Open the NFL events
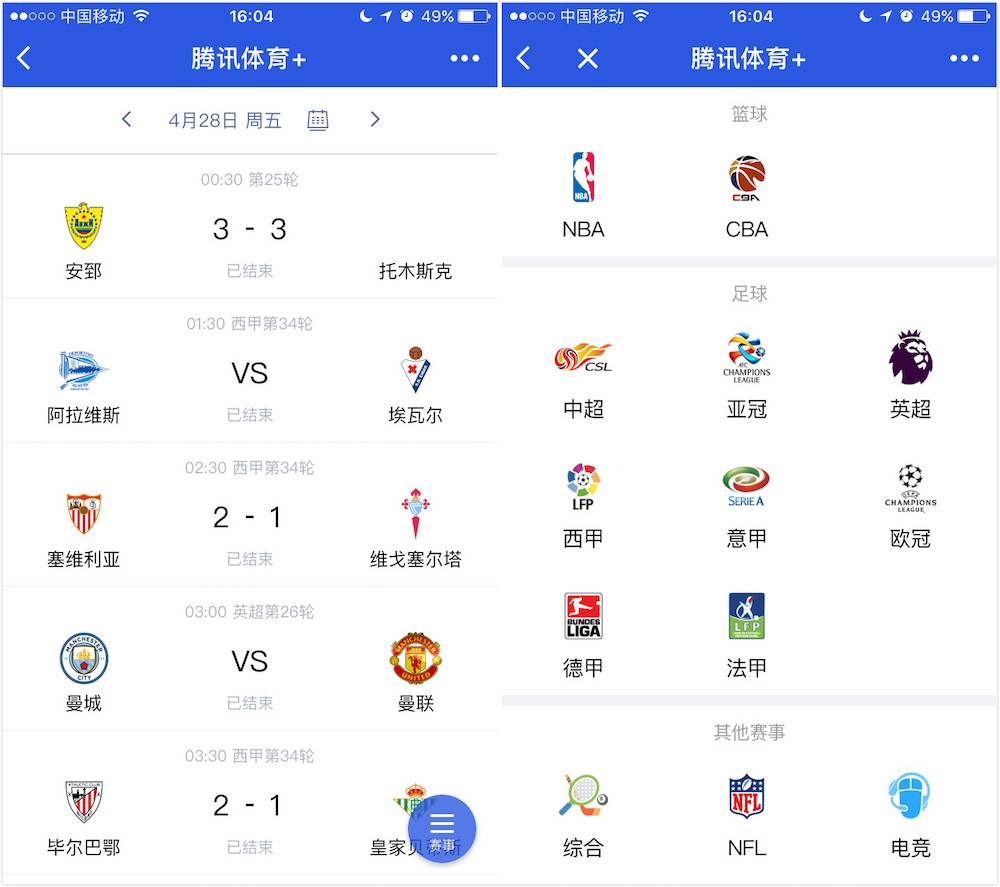Image resolution: width=1000 pixels, height=887 pixels. coord(746,814)
